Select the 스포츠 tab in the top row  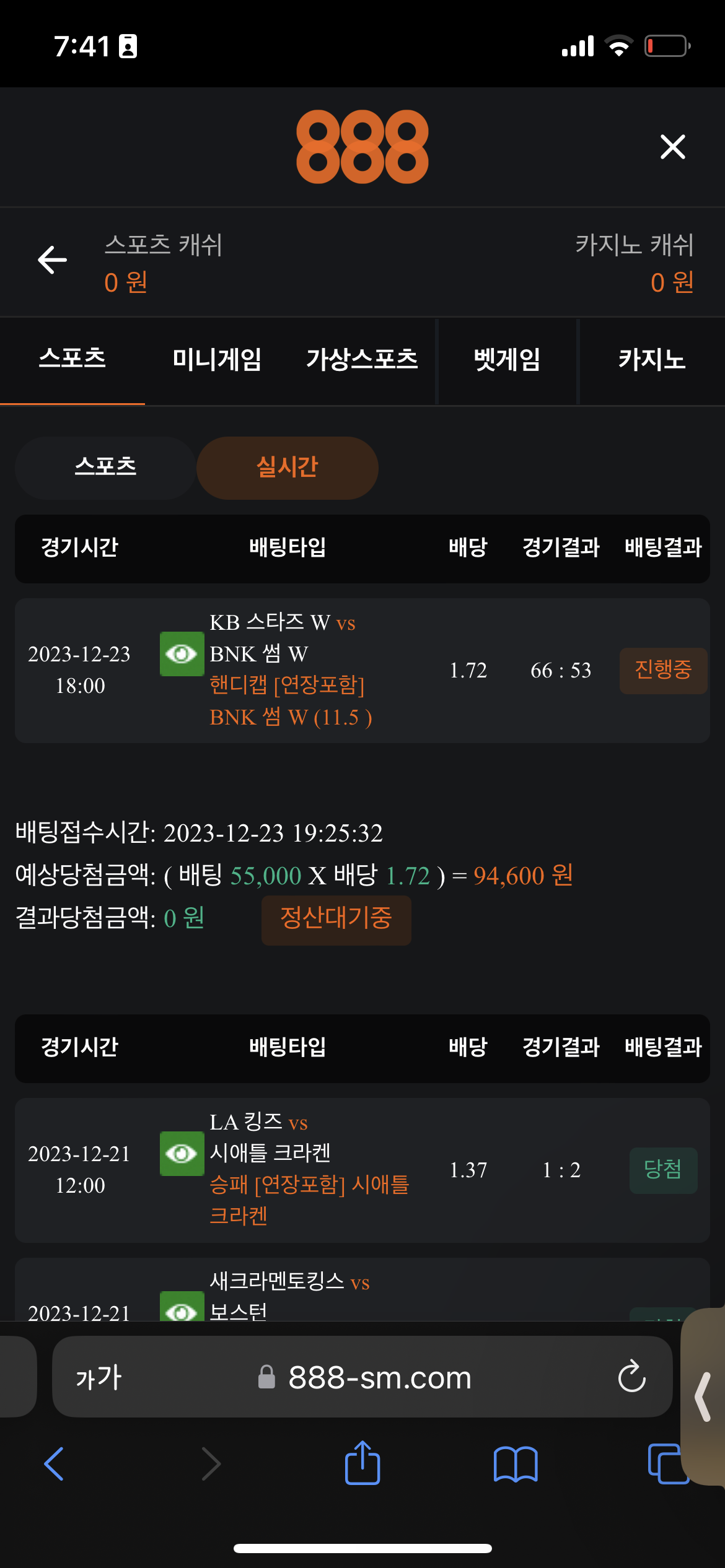coord(72,359)
